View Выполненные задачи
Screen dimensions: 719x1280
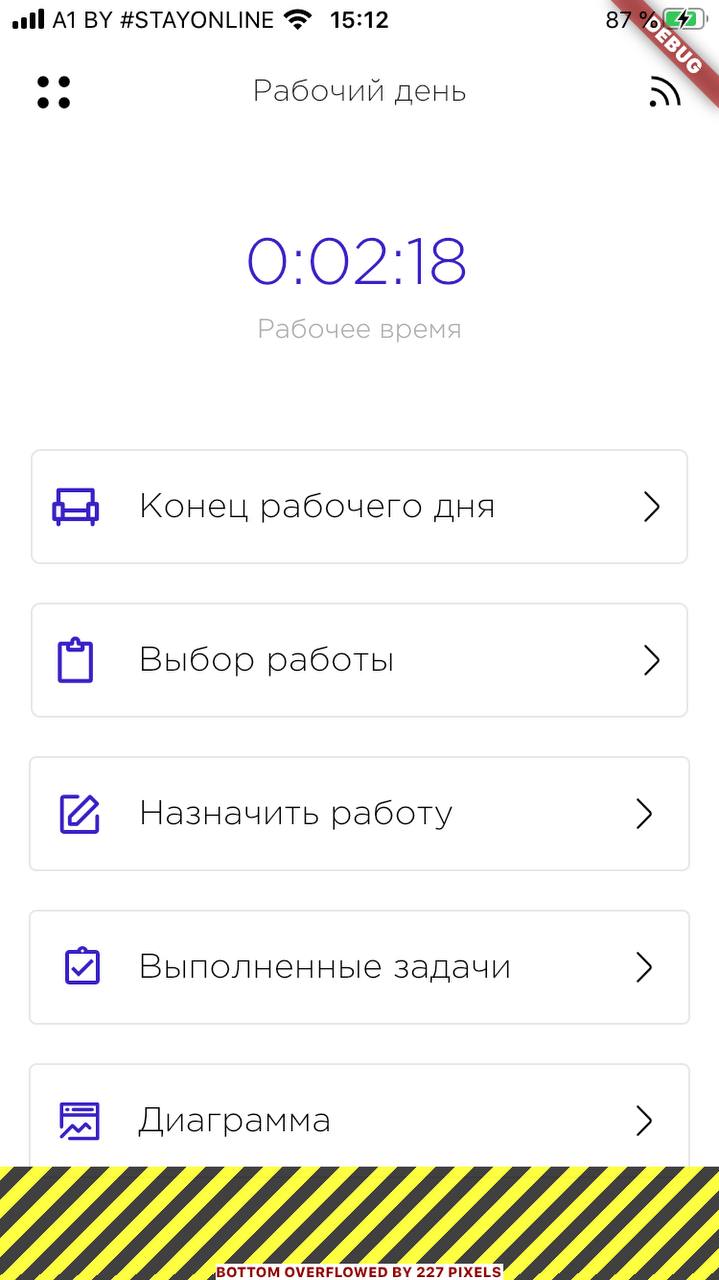coord(359,967)
